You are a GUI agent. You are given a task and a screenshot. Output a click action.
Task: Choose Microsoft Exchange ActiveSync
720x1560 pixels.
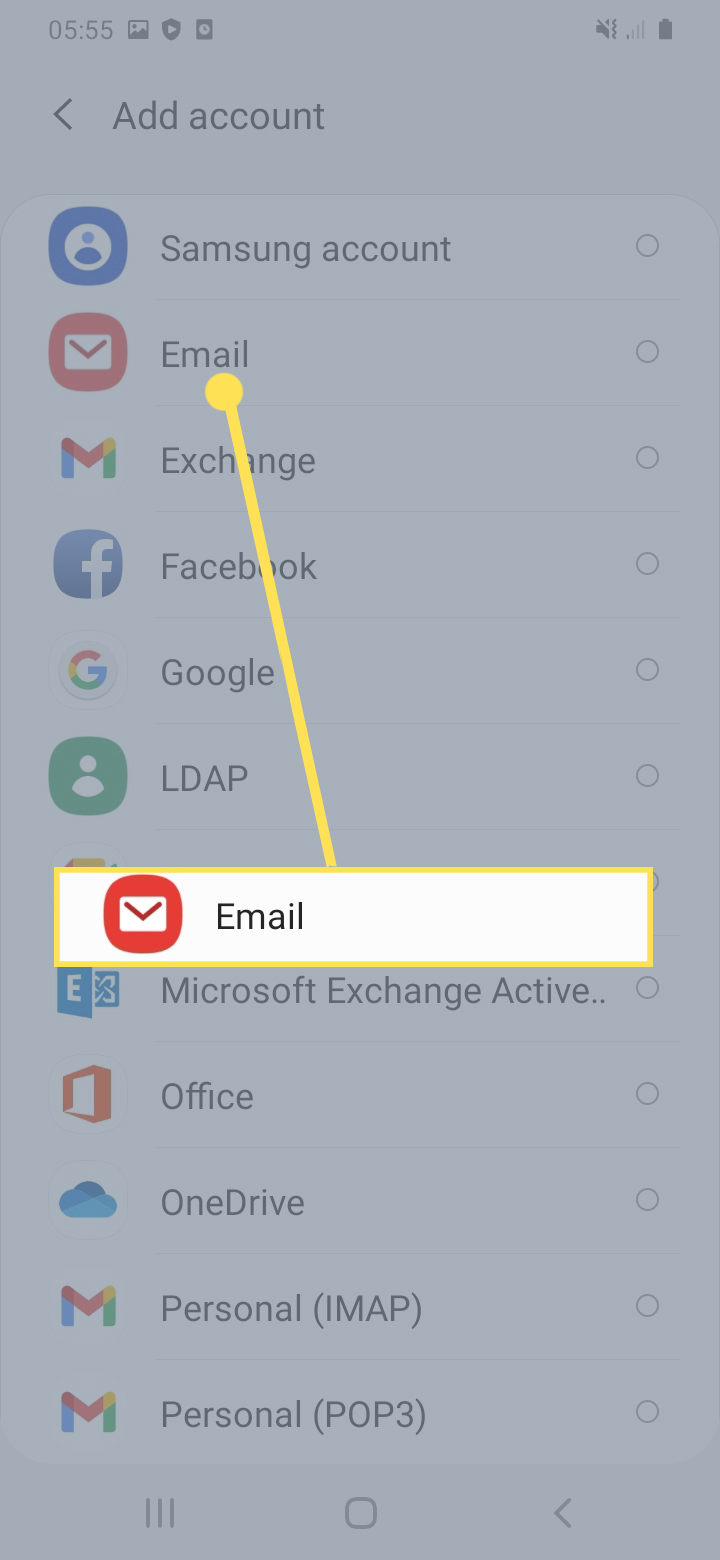383,991
